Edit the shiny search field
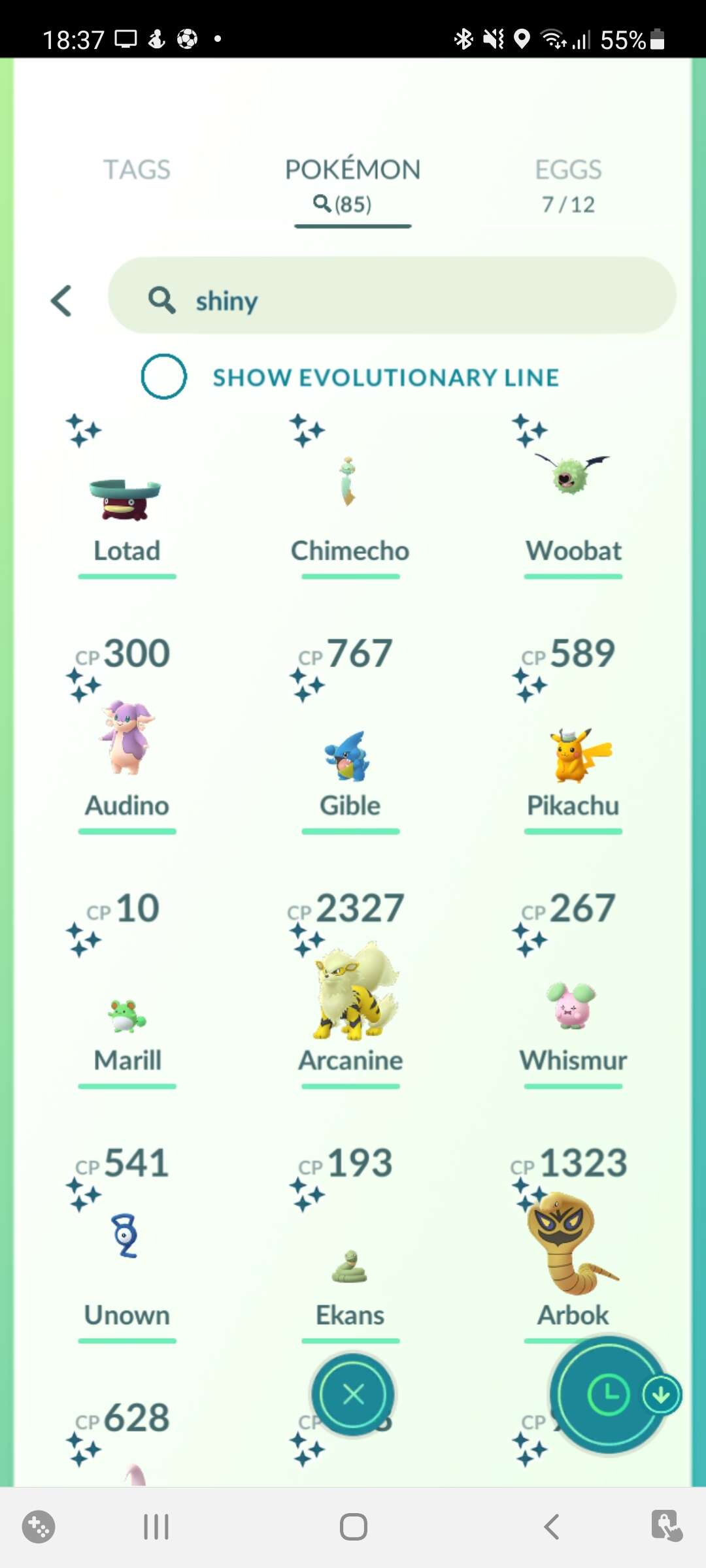Image resolution: width=706 pixels, height=1568 pixels. 392,295
